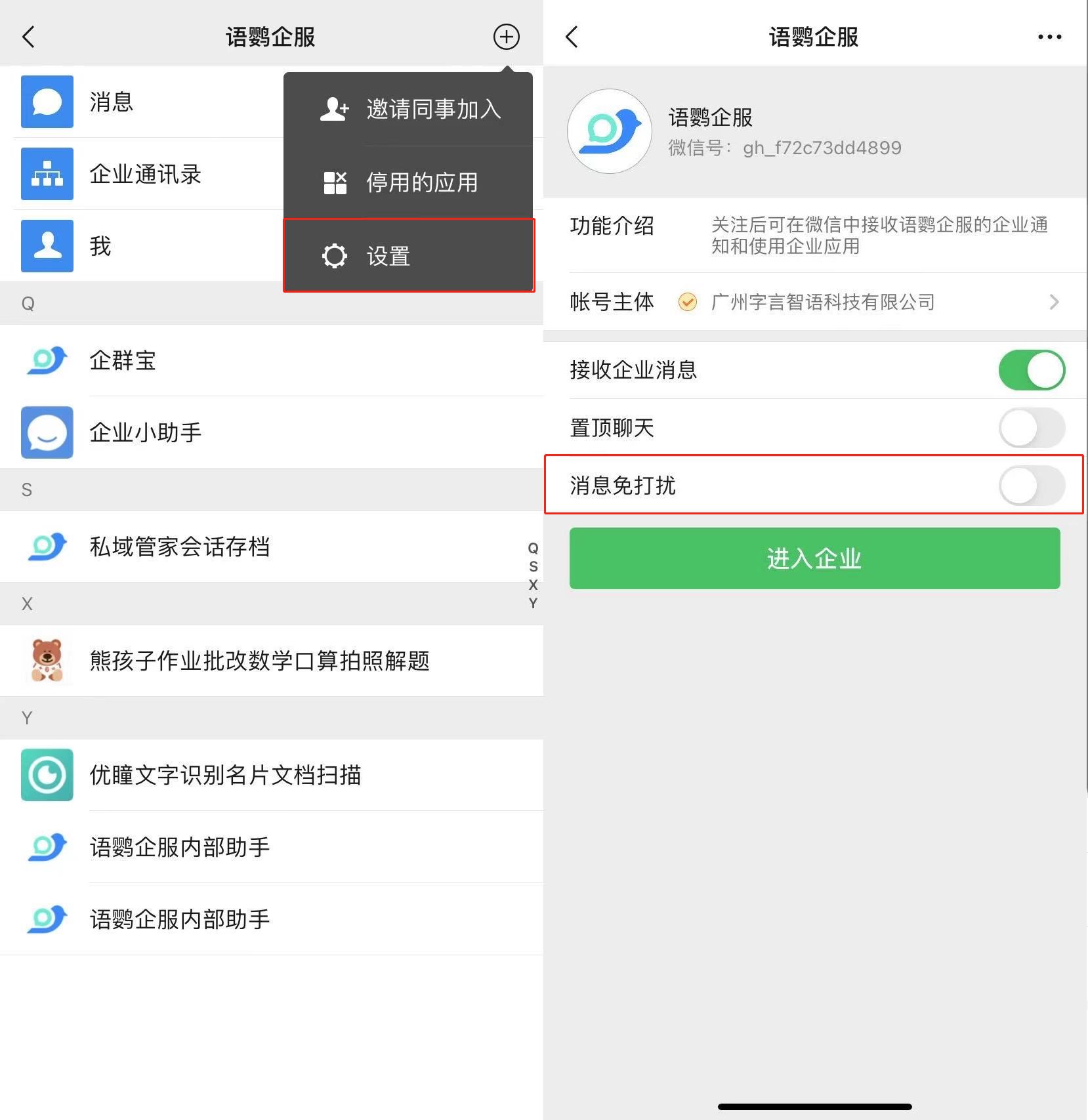Open the 消息 row
The height and width of the screenshot is (1120, 1088).
[144, 102]
